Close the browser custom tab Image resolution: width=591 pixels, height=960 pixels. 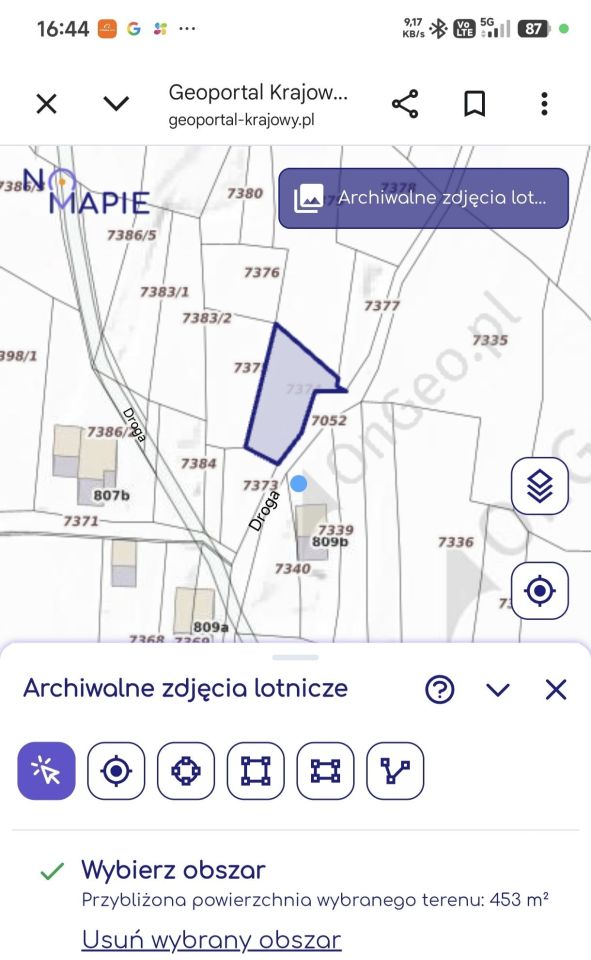point(47,104)
